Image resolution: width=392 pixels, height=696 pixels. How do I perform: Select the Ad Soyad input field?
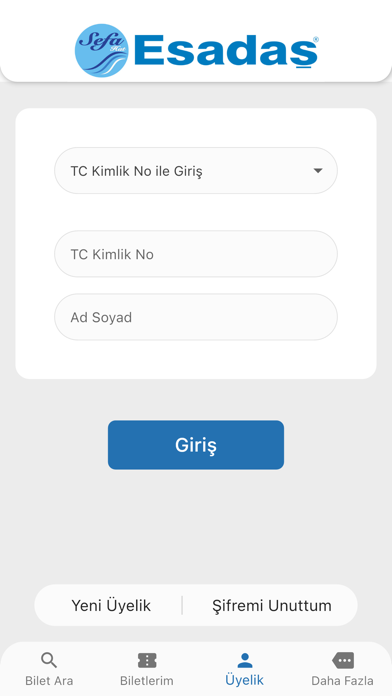click(x=196, y=317)
